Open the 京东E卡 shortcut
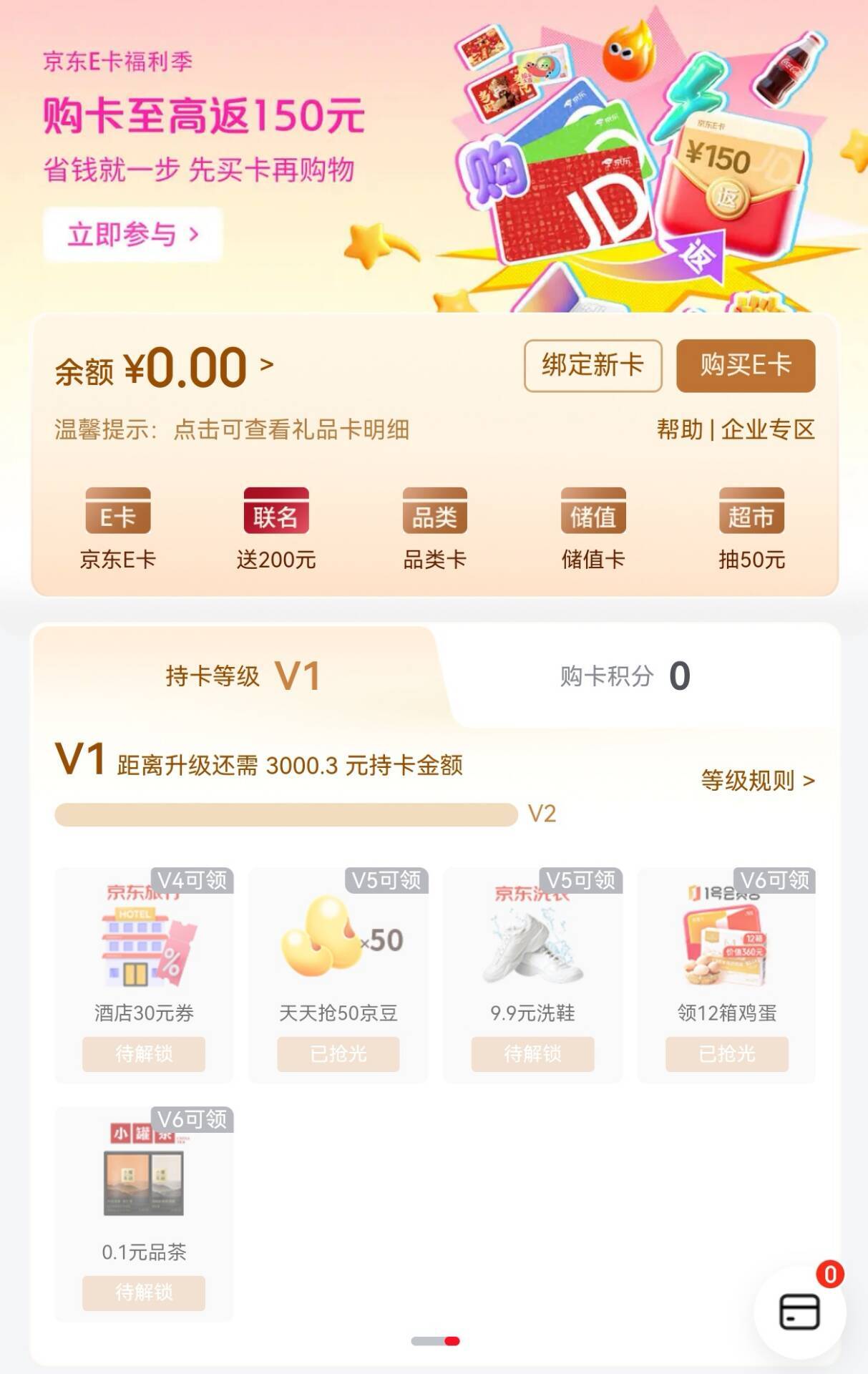868x1374 pixels. [x=117, y=528]
